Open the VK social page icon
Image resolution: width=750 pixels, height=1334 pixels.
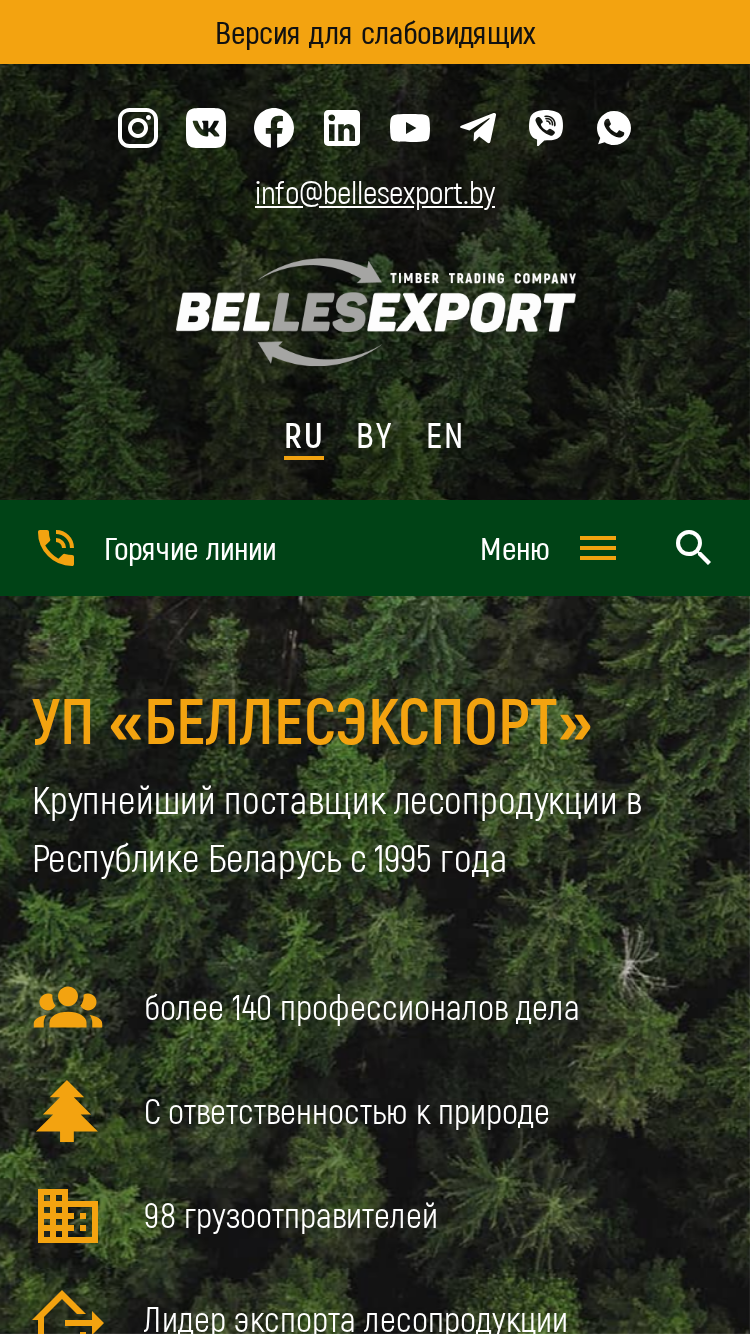point(206,128)
